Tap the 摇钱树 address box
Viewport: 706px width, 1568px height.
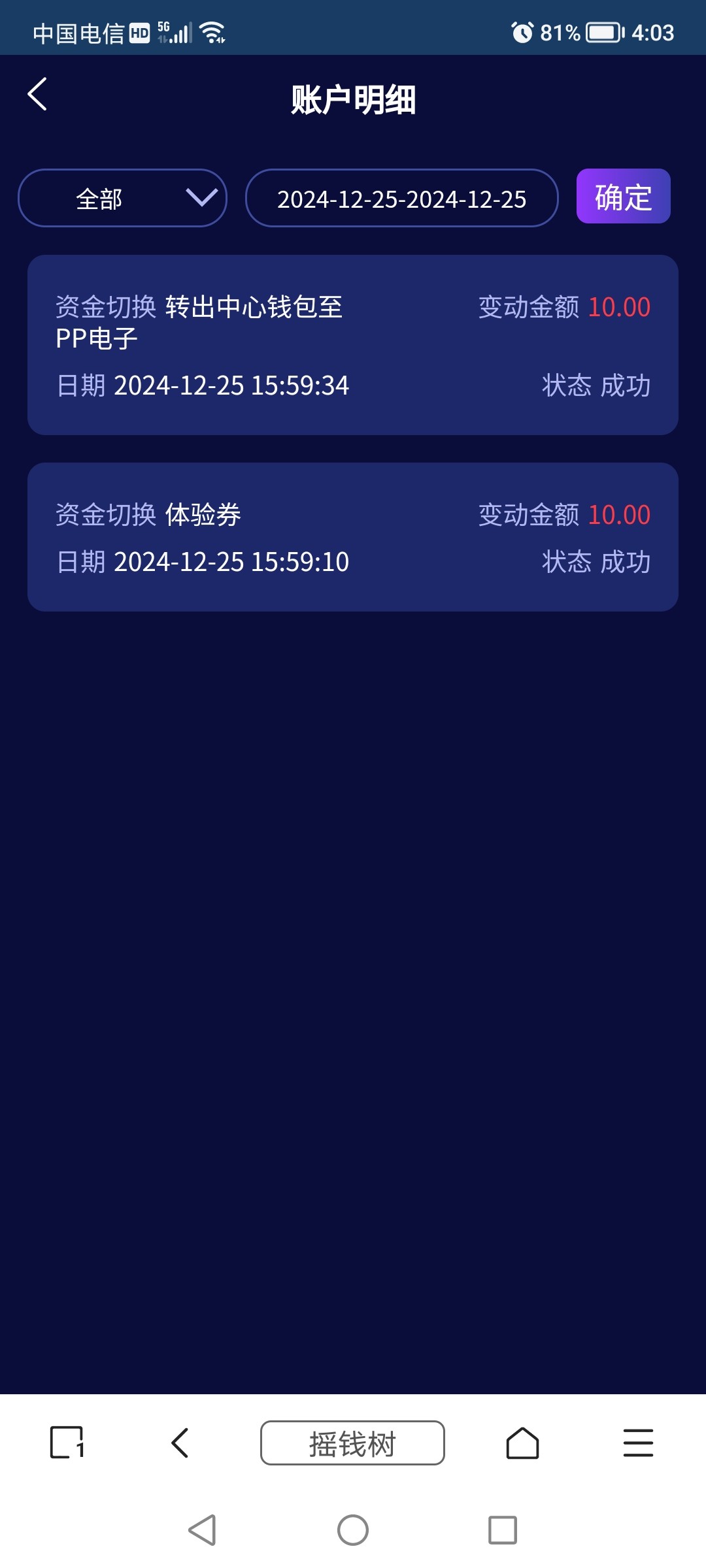point(352,1443)
